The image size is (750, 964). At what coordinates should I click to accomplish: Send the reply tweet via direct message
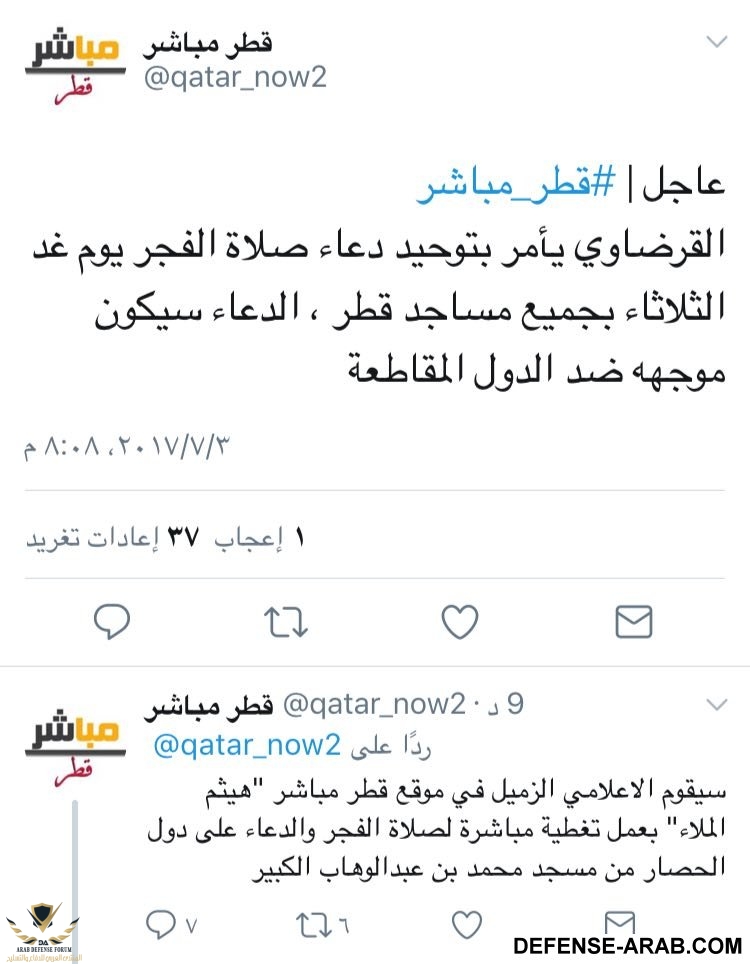pyautogui.click(x=620, y=922)
